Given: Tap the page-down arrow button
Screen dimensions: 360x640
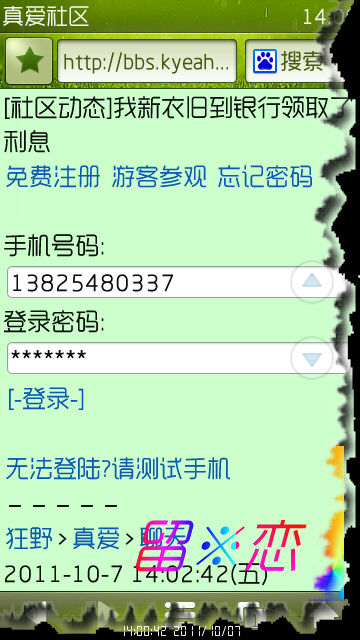Looking at the screenshot, I should point(312,358).
